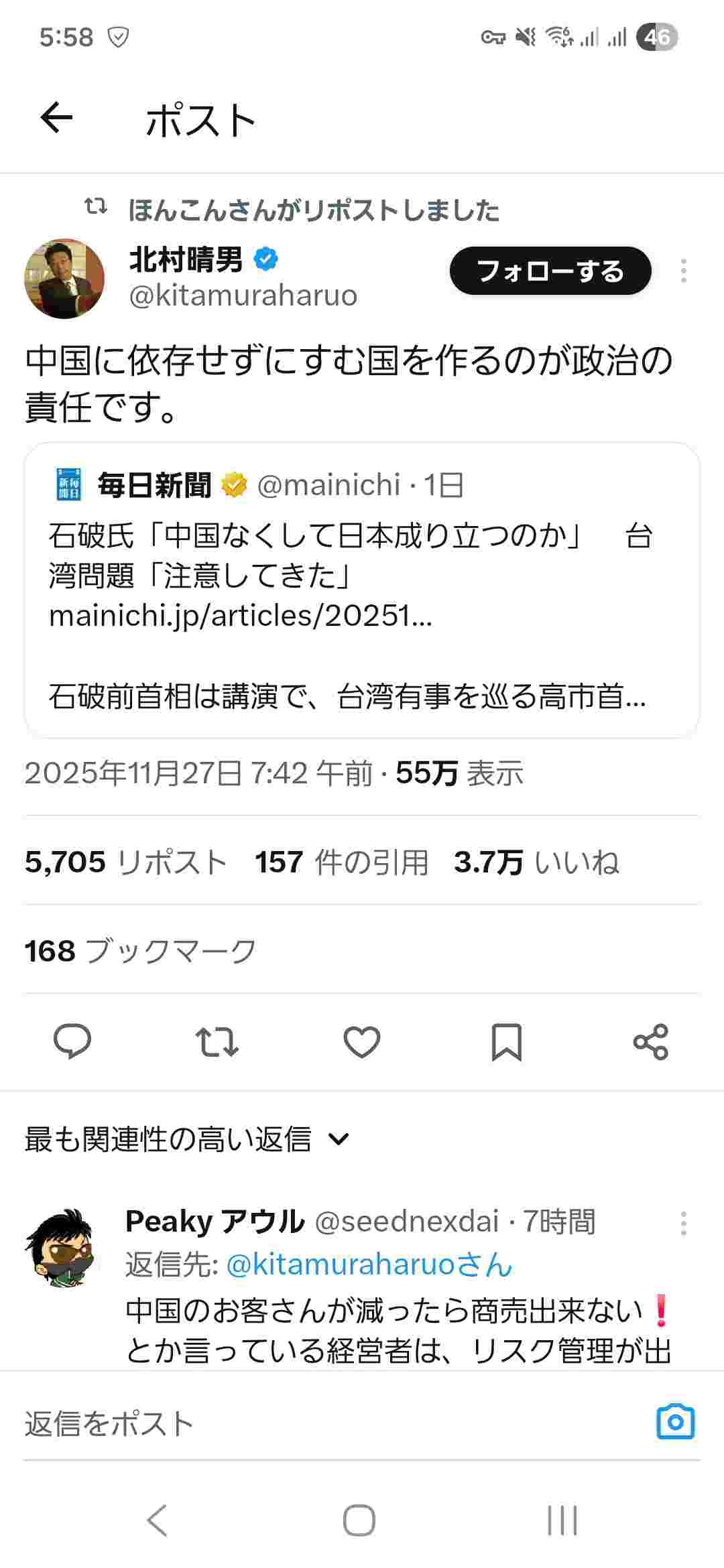Open 北村晴男's profile picture

coord(64,279)
